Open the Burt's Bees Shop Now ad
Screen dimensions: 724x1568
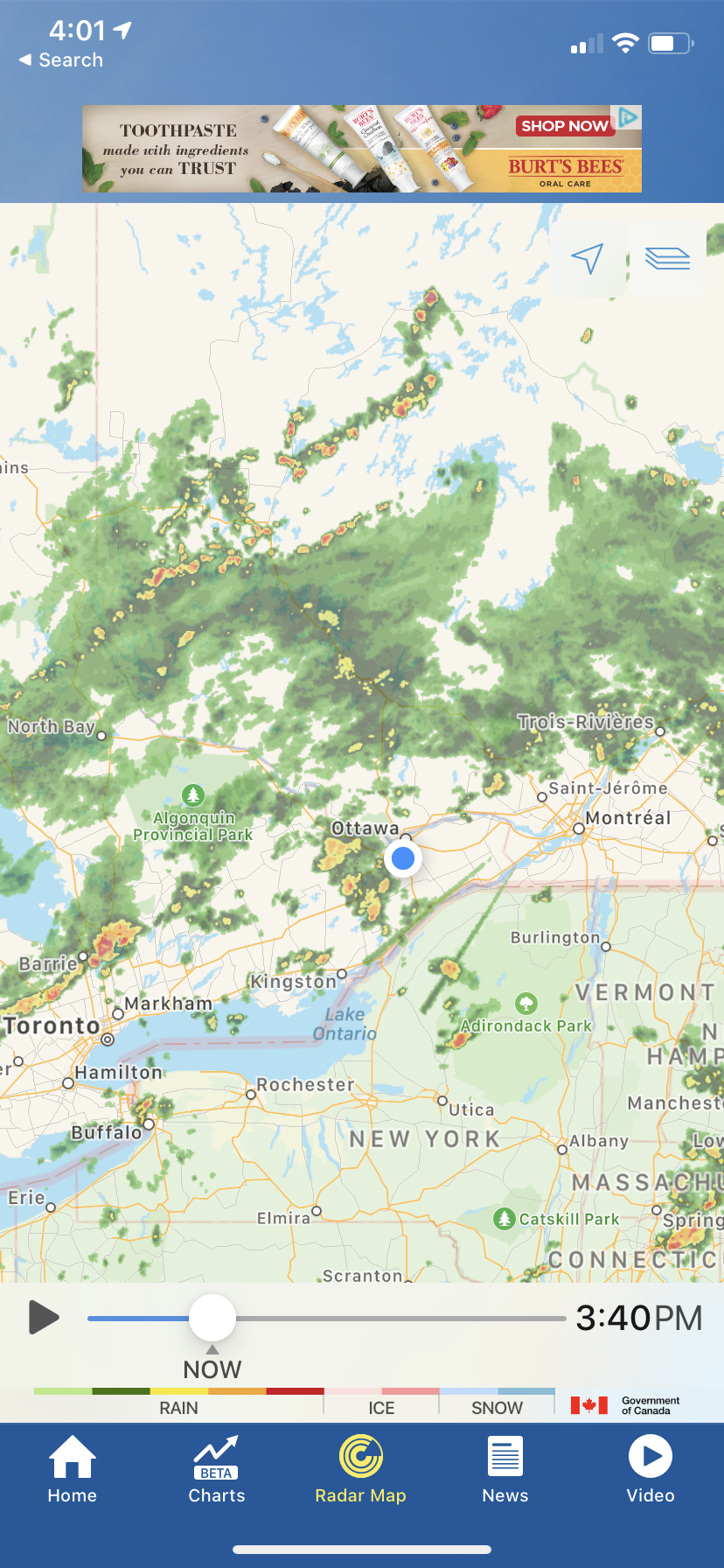click(x=564, y=126)
